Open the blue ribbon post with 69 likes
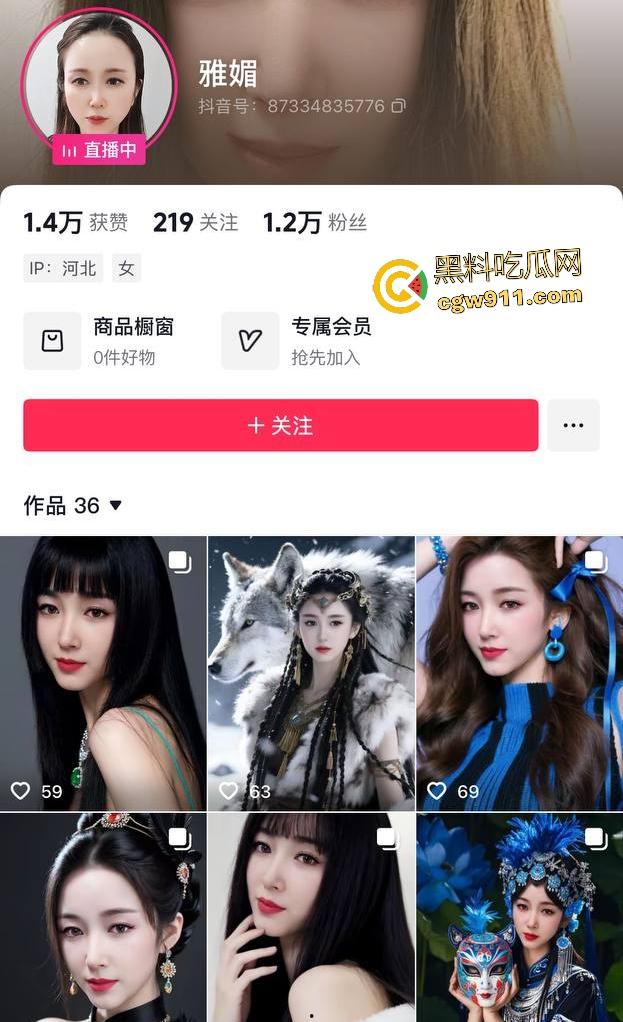 click(x=519, y=672)
